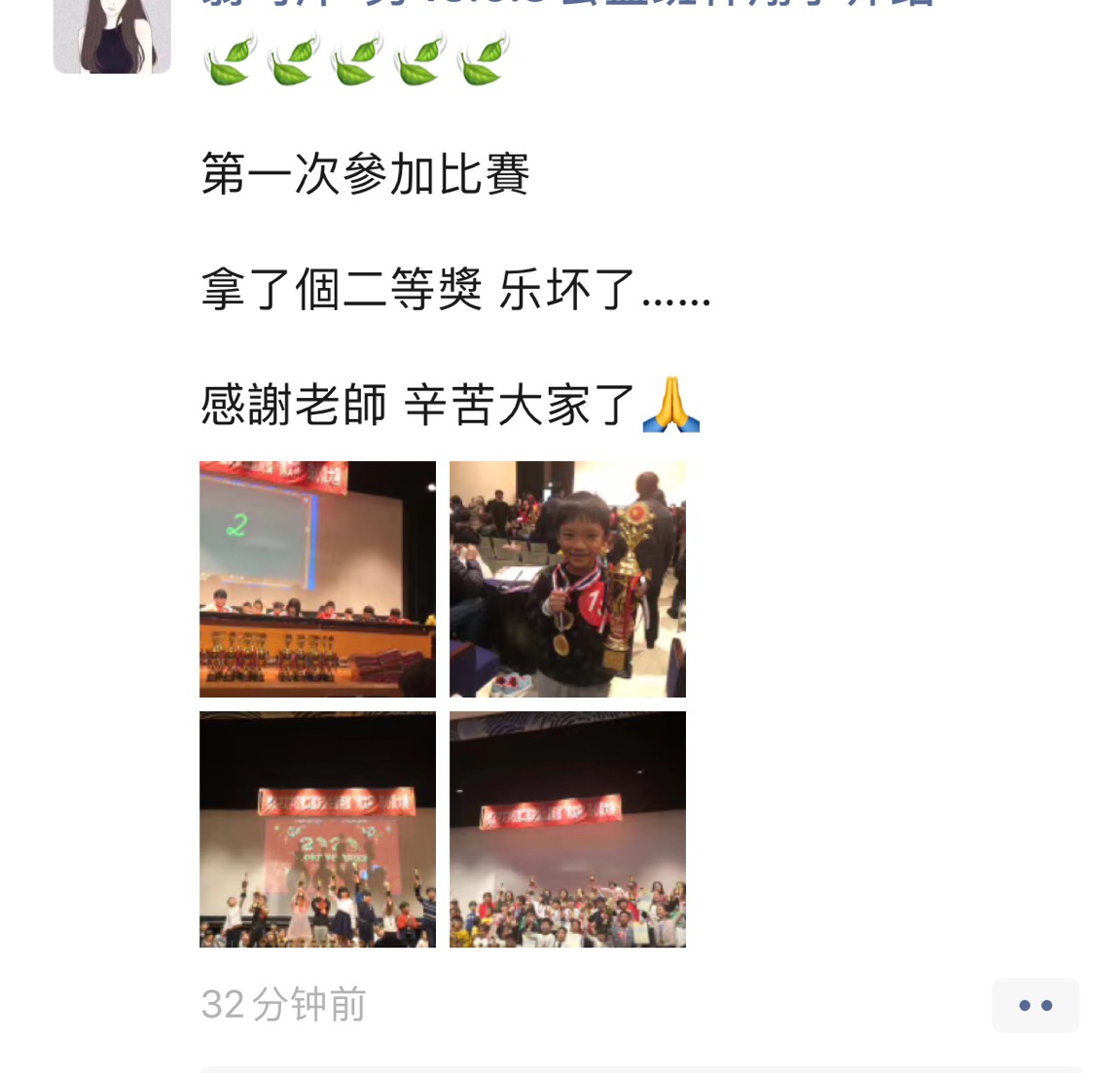View the group photo under the banner
The image size is (1120, 1073).
pos(567,829)
